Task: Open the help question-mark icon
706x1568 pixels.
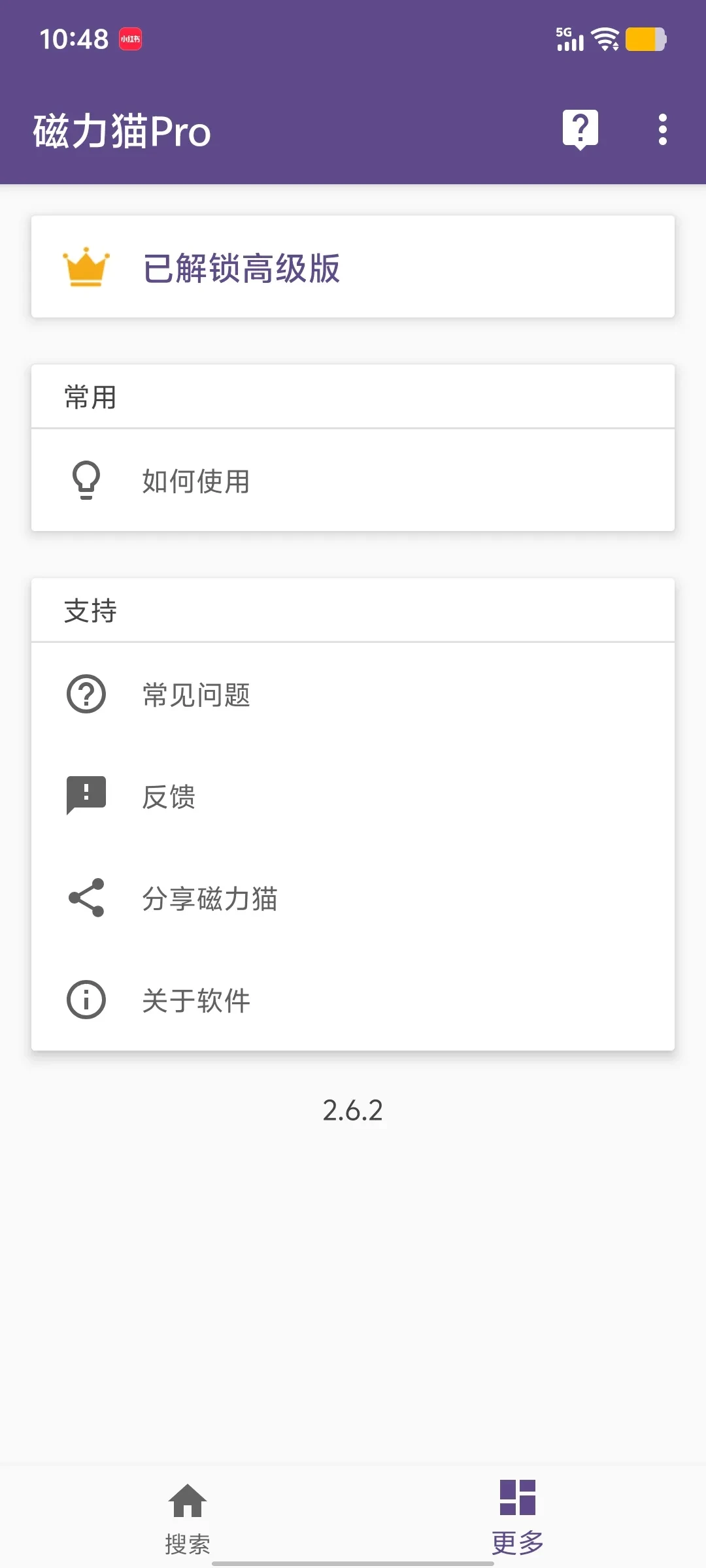Action: click(580, 129)
